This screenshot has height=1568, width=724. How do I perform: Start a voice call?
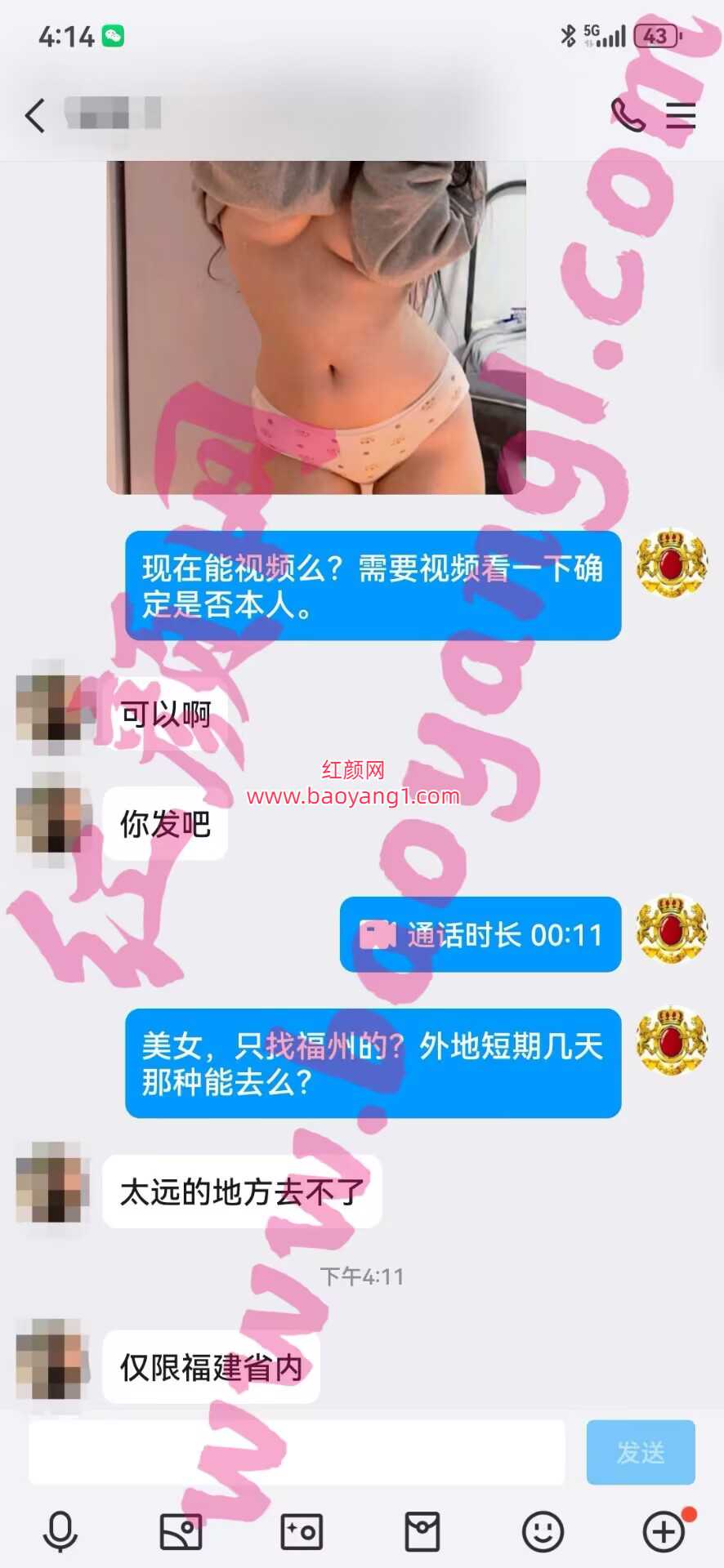(628, 115)
